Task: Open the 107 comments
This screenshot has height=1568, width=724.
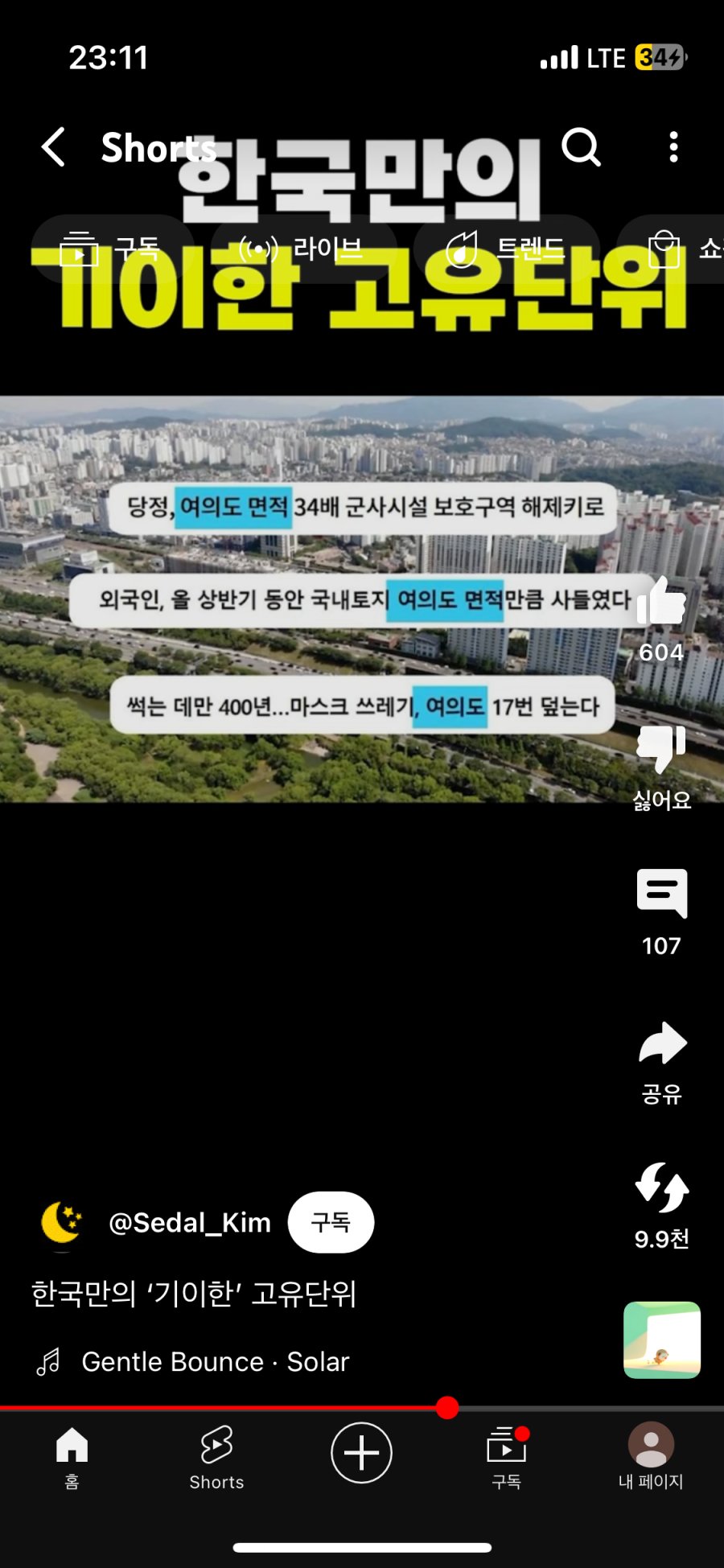Action: pos(661,895)
